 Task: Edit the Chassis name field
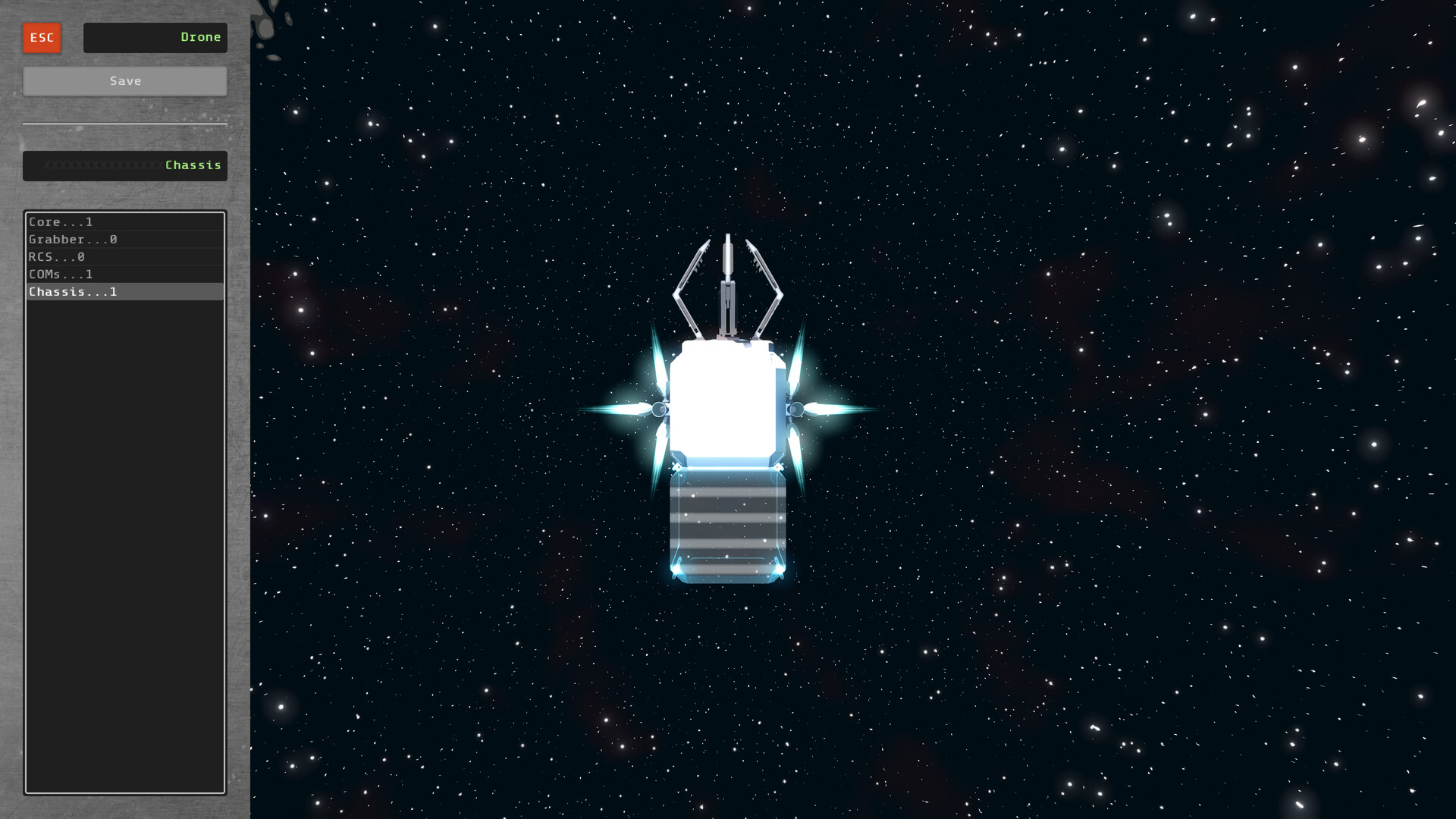pyautogui.click(x=125, y=165)
